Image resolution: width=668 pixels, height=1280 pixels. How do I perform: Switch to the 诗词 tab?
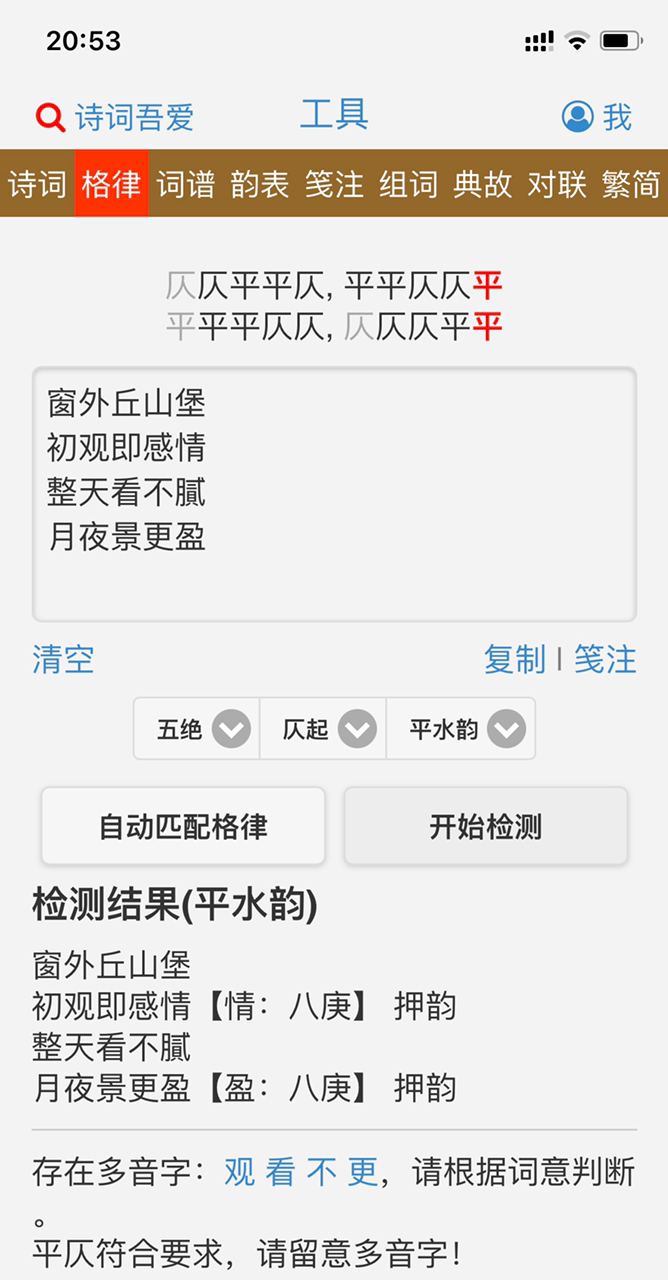coord(37,184)
